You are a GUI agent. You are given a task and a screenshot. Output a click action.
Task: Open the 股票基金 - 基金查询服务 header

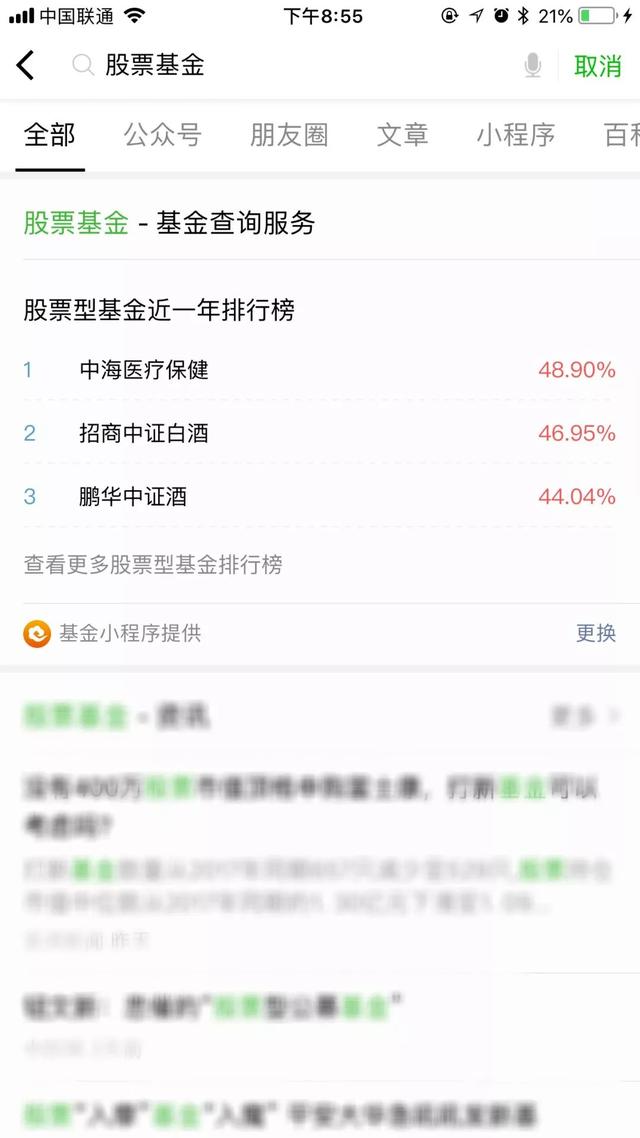click(x=170, y=223)
